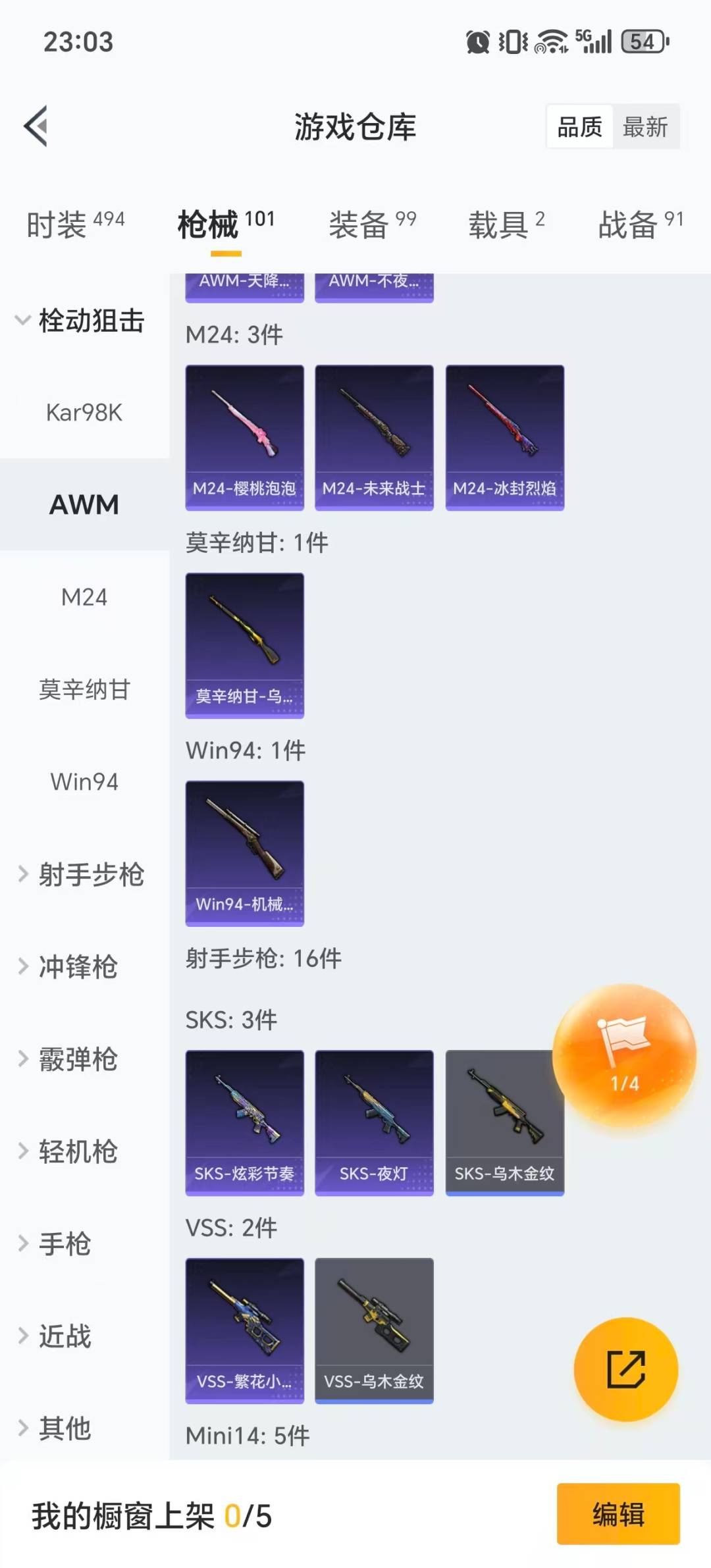Select the 品质 sorting option

[x=577, y=127]
